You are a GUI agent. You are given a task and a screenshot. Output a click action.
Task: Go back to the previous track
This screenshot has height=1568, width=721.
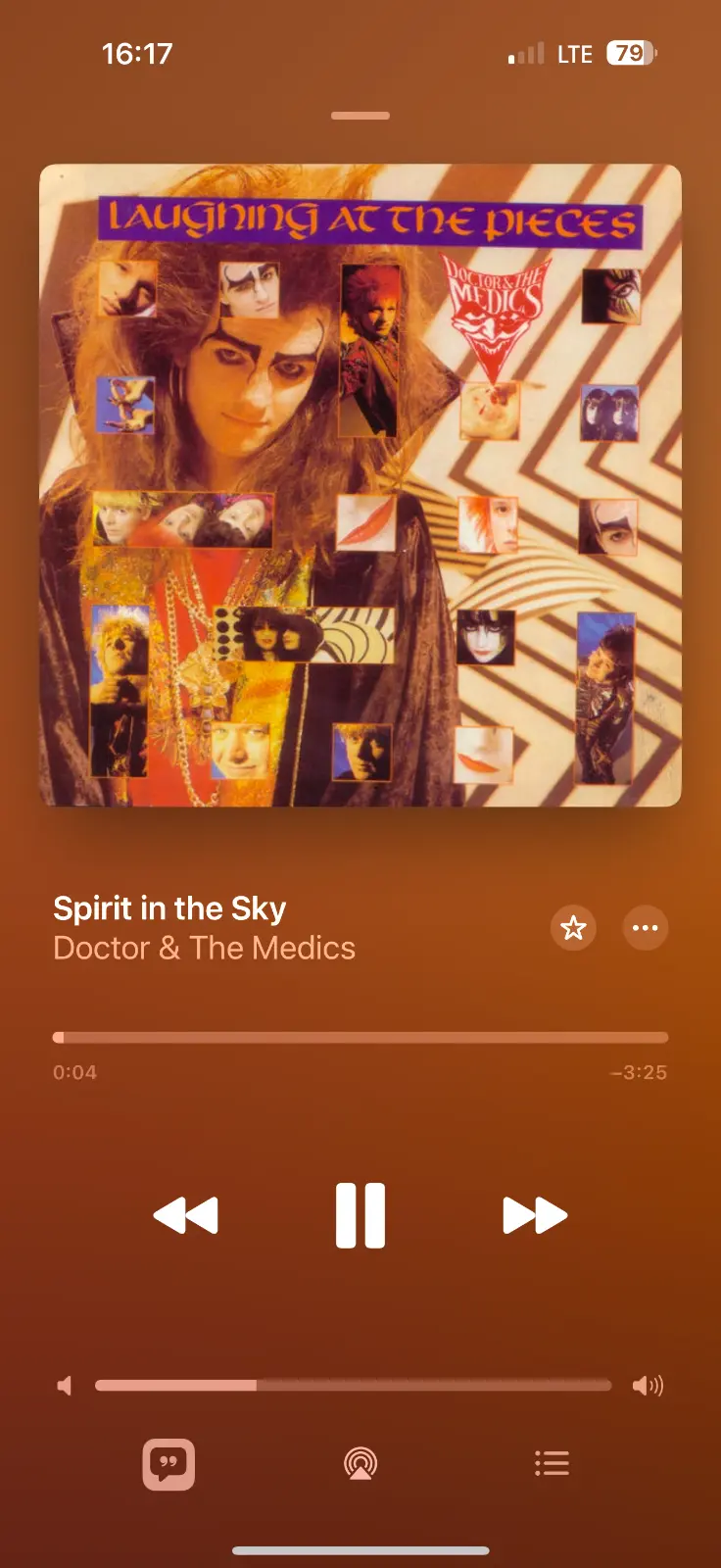tap(186, 1215)
